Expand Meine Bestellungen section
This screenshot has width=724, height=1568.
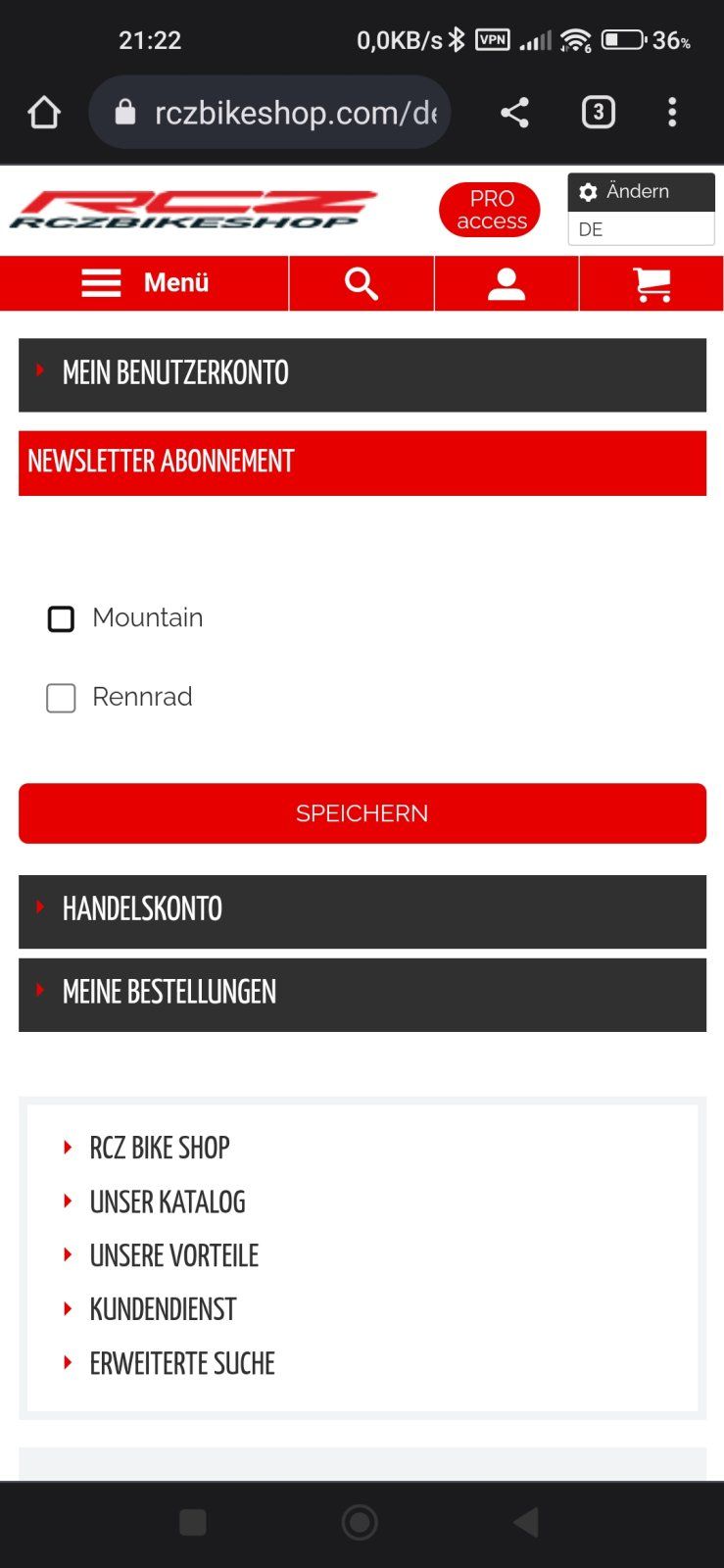tap(362, 994)
